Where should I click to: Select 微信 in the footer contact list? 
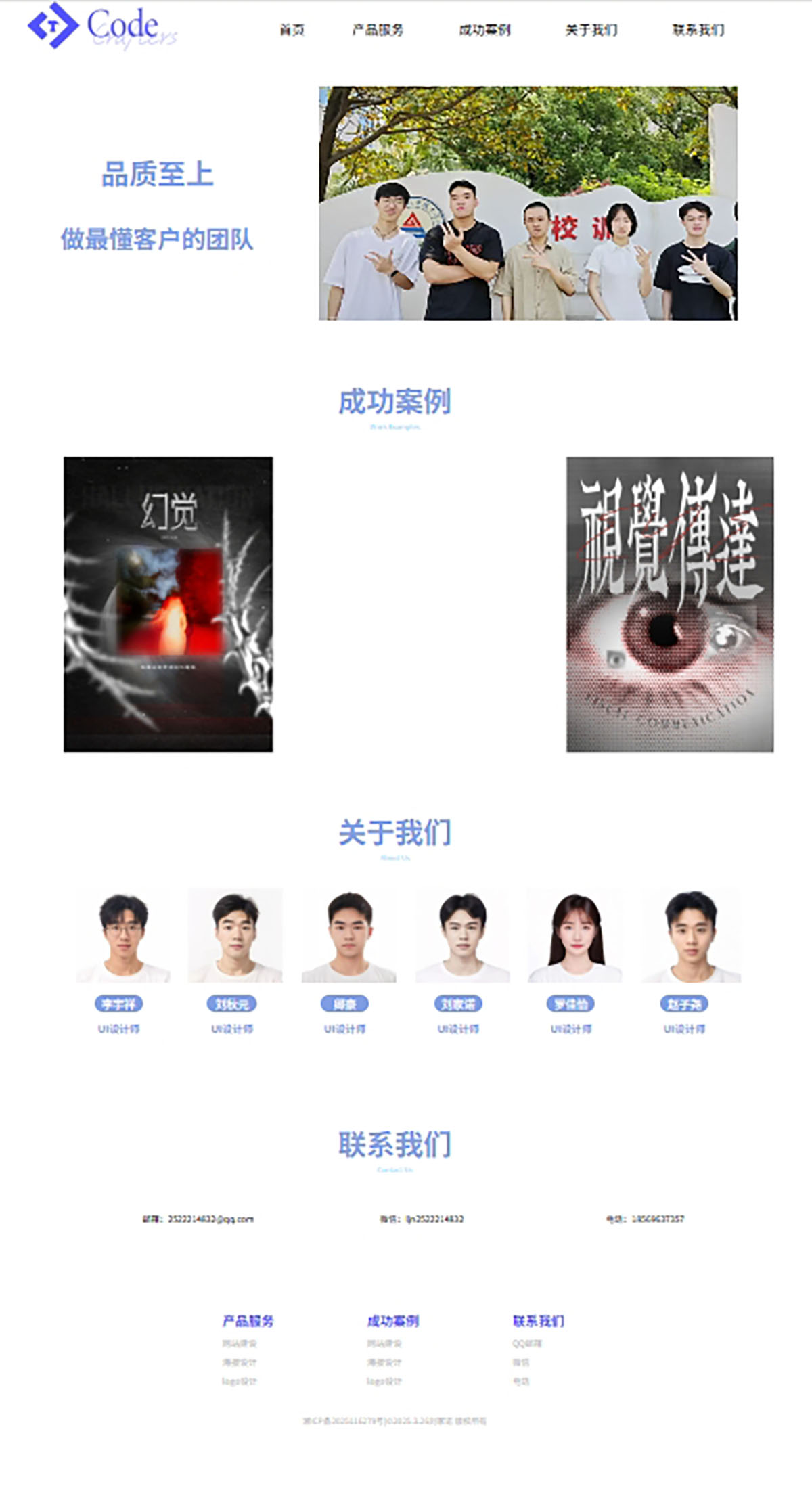tap(521, 1362)
